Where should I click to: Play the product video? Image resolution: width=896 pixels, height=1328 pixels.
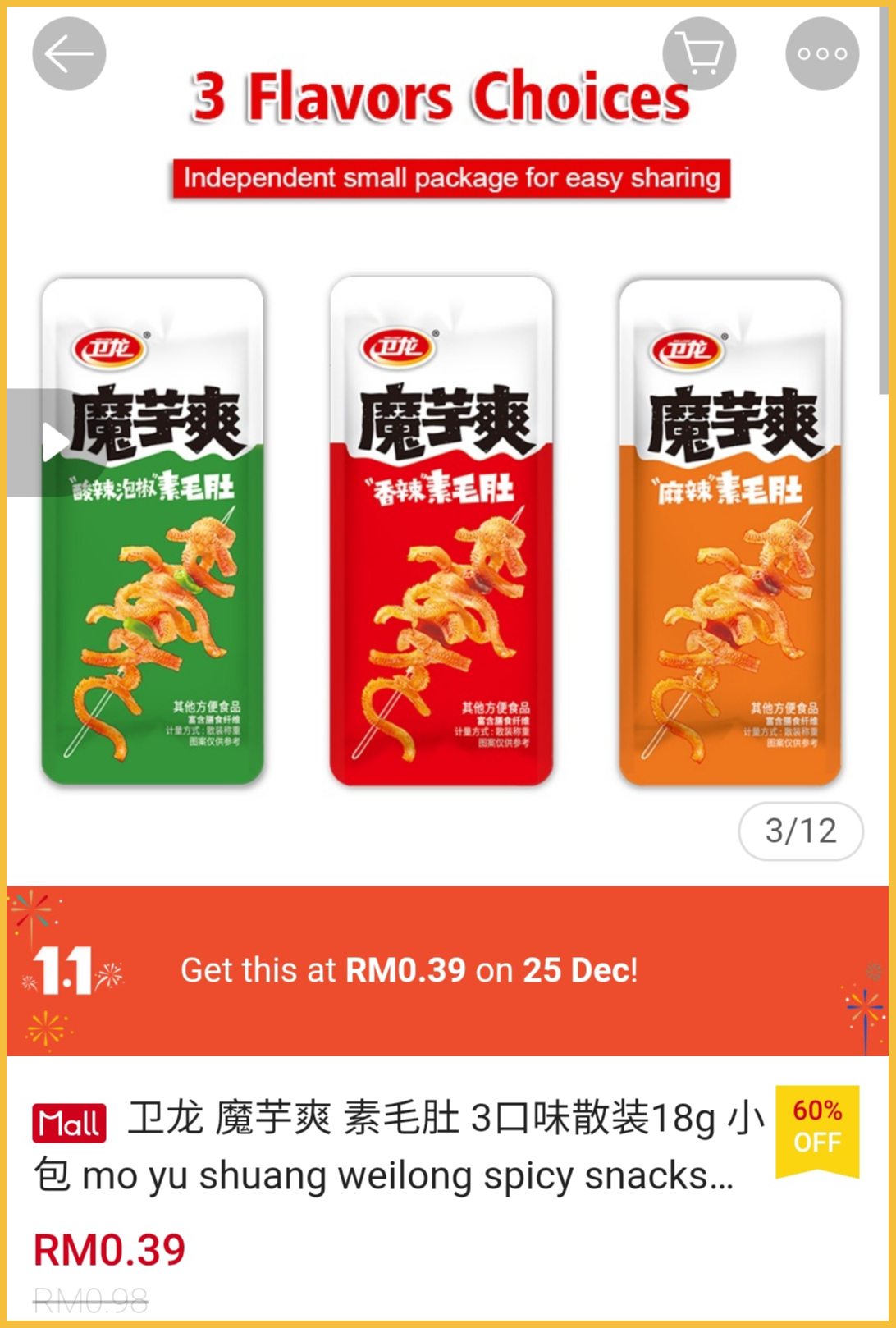pos(51,442)
